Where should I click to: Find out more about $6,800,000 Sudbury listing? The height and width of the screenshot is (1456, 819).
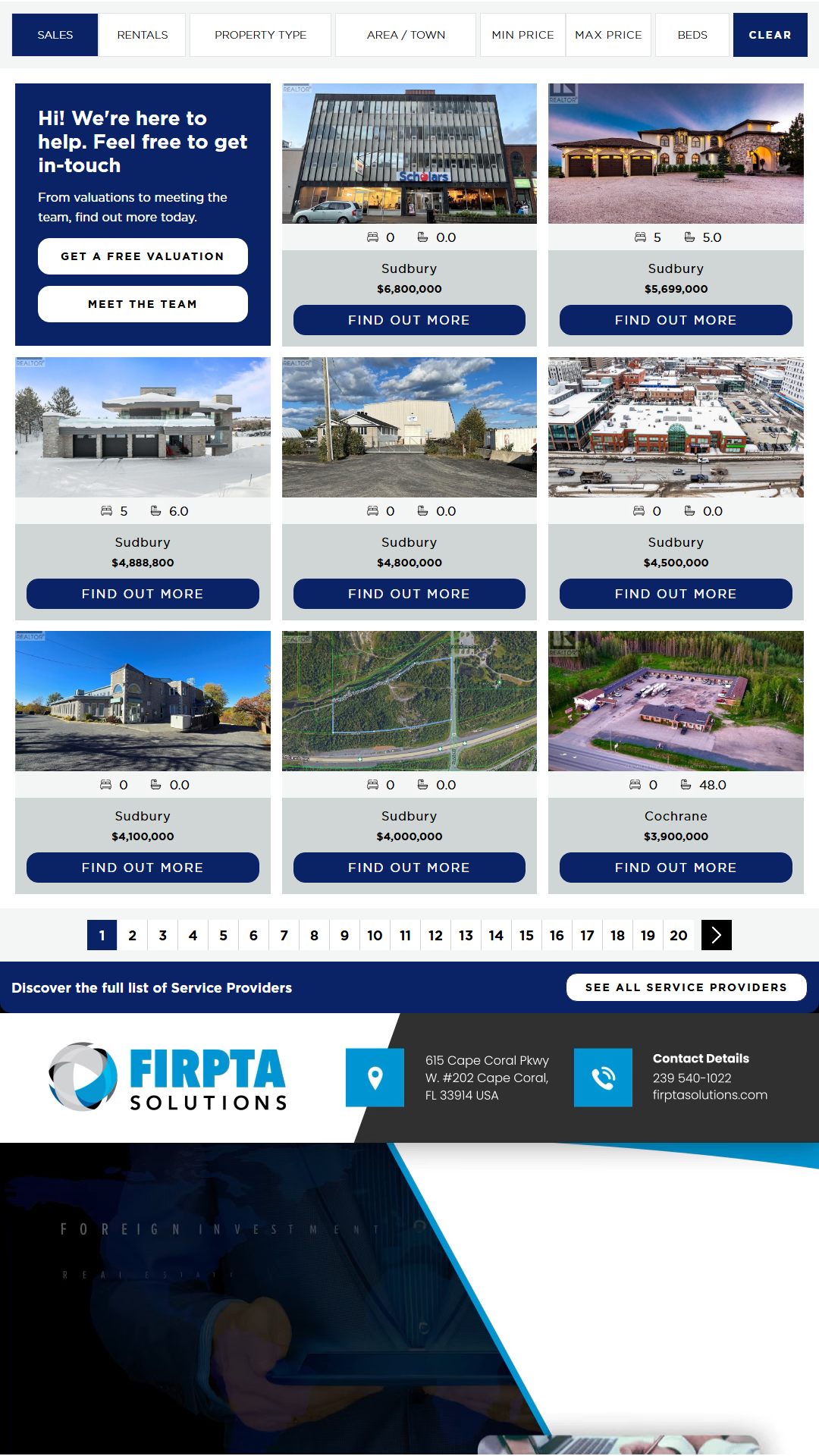pyautogui.click(x=409, y=320)
